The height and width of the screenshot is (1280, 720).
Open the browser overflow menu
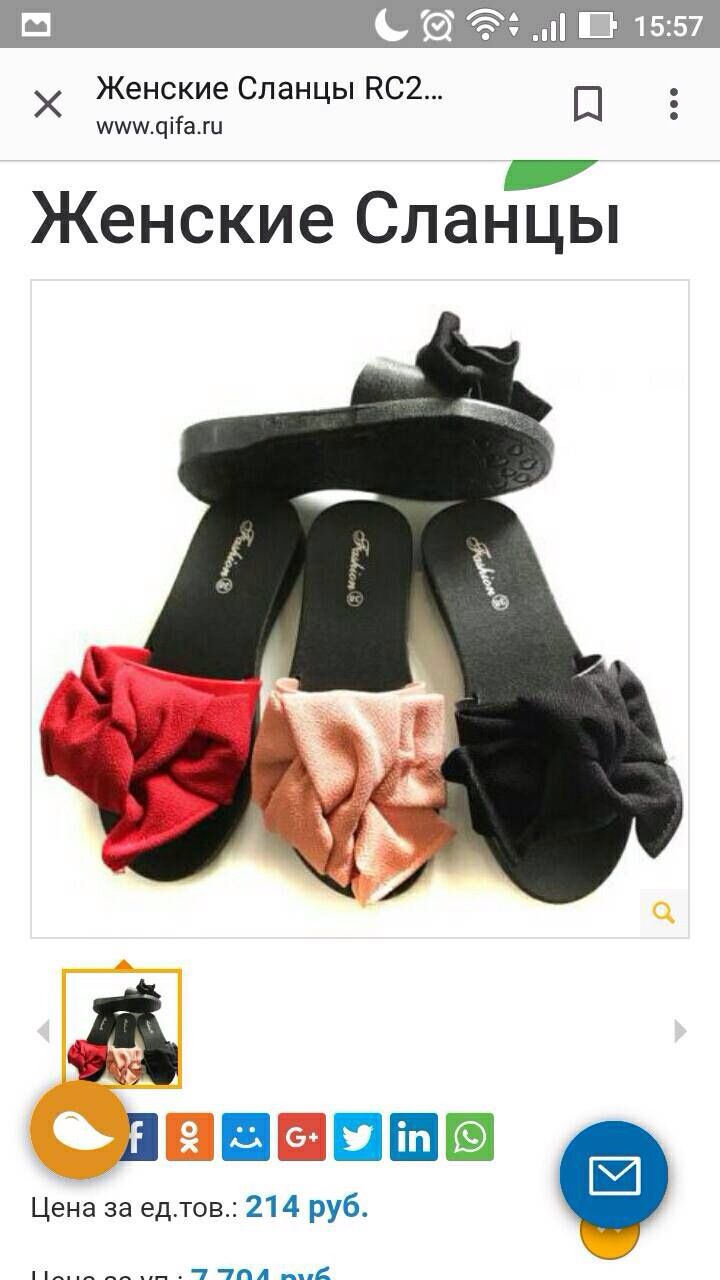[x=674, y=104]
